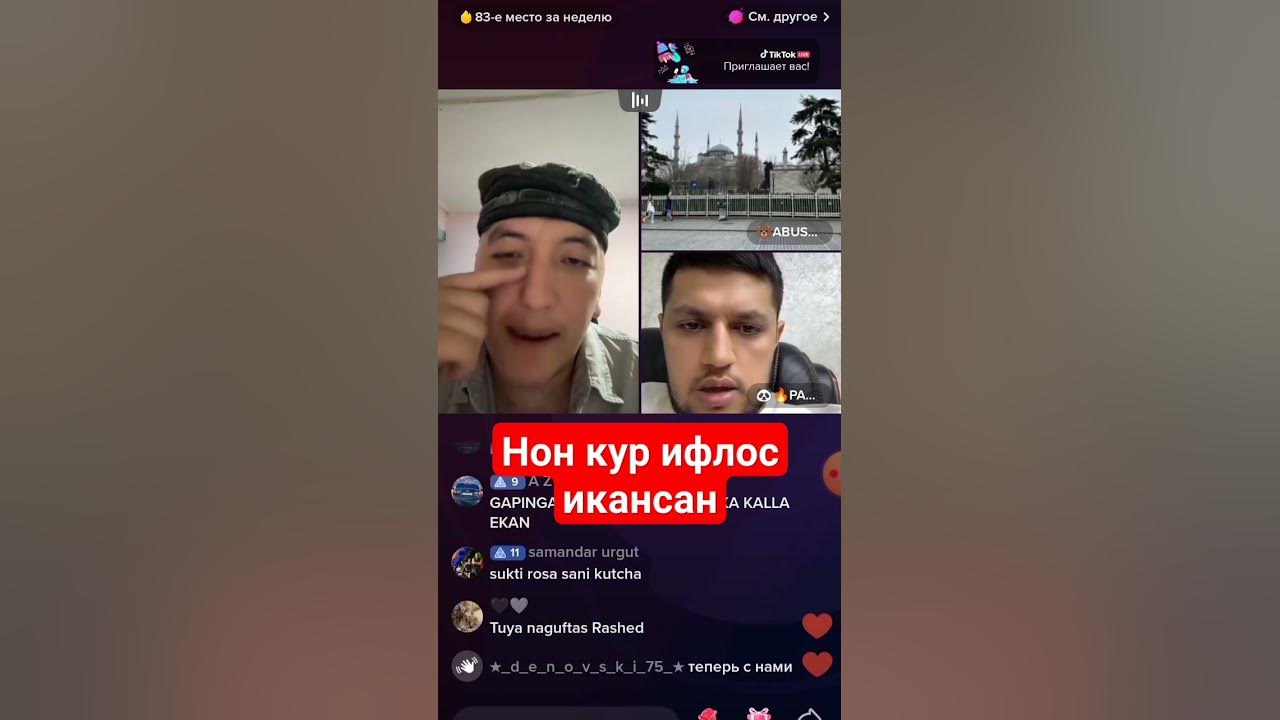1280x720 pixels.
Task: Share this live stream
Action: click(x=809, y=713)
